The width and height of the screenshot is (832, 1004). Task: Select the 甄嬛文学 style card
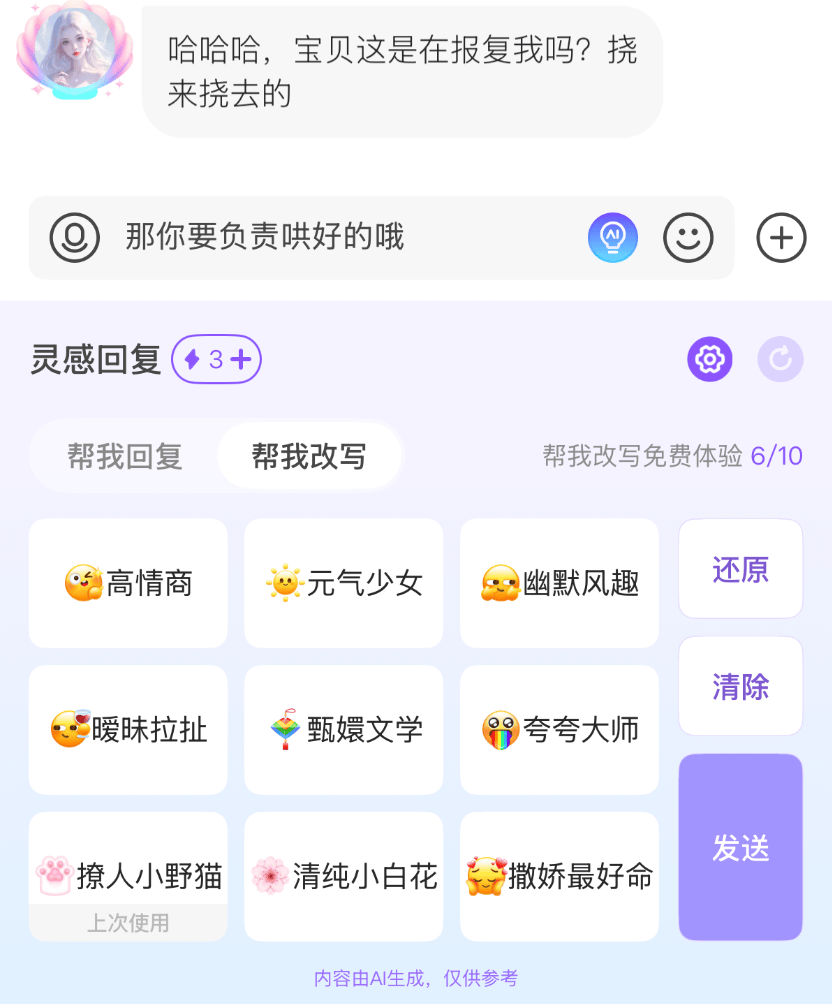click(343, 729)
